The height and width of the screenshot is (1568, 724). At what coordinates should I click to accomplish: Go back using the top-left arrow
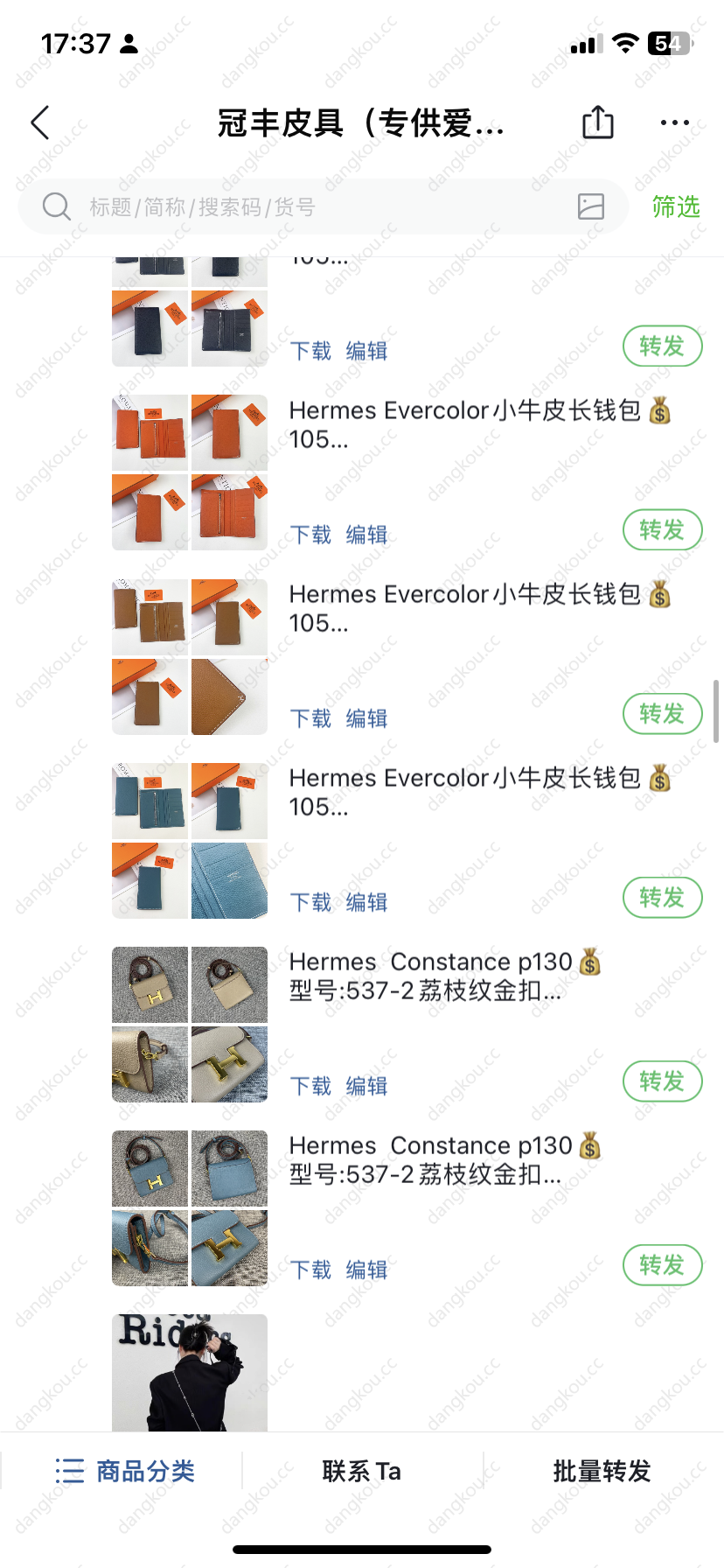pyautogui.click(x=40, y=123)
